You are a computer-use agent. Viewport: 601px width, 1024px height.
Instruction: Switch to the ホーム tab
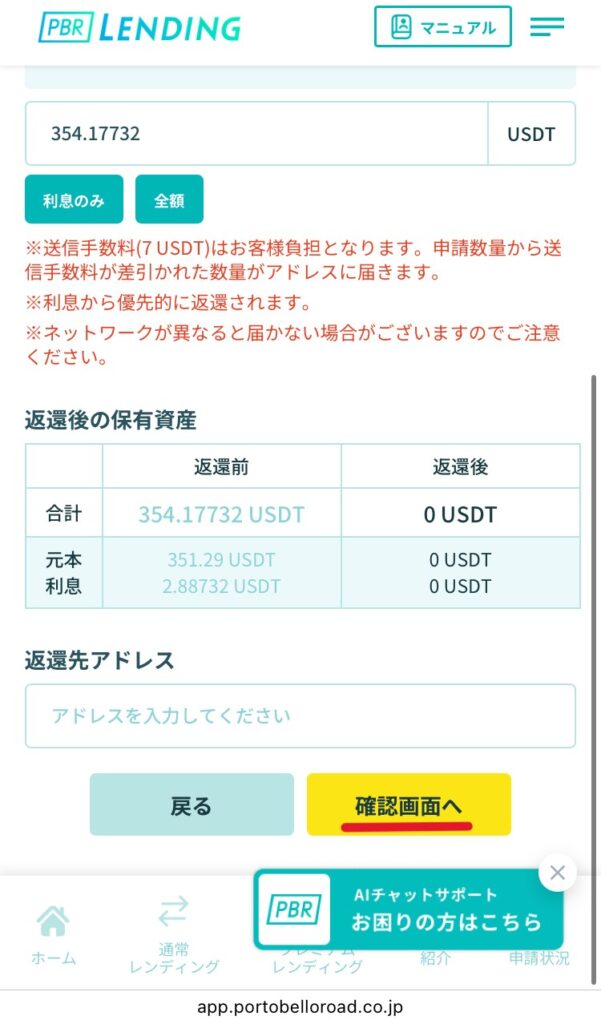53,936
